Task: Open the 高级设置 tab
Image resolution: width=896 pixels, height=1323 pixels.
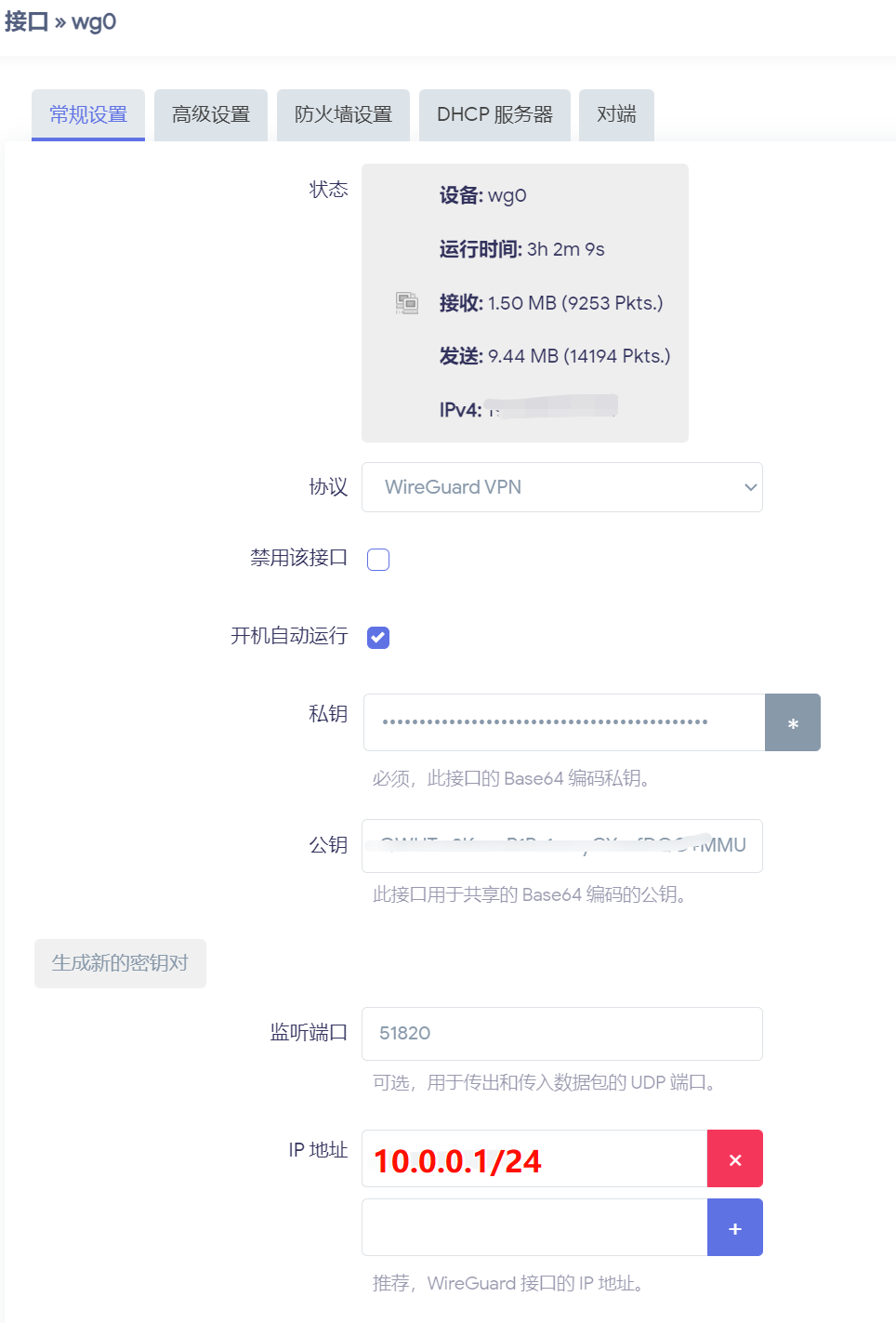Action: pyautogui.click(x=211, y=114)
